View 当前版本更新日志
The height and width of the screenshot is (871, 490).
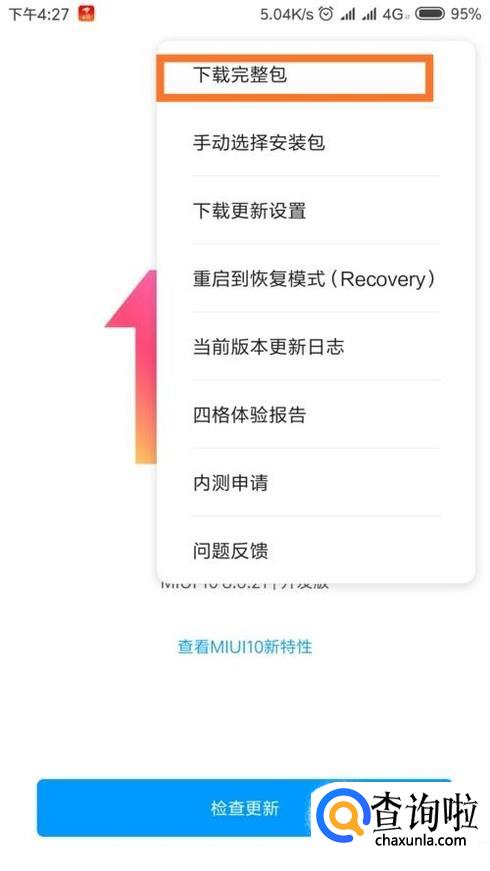316,346
